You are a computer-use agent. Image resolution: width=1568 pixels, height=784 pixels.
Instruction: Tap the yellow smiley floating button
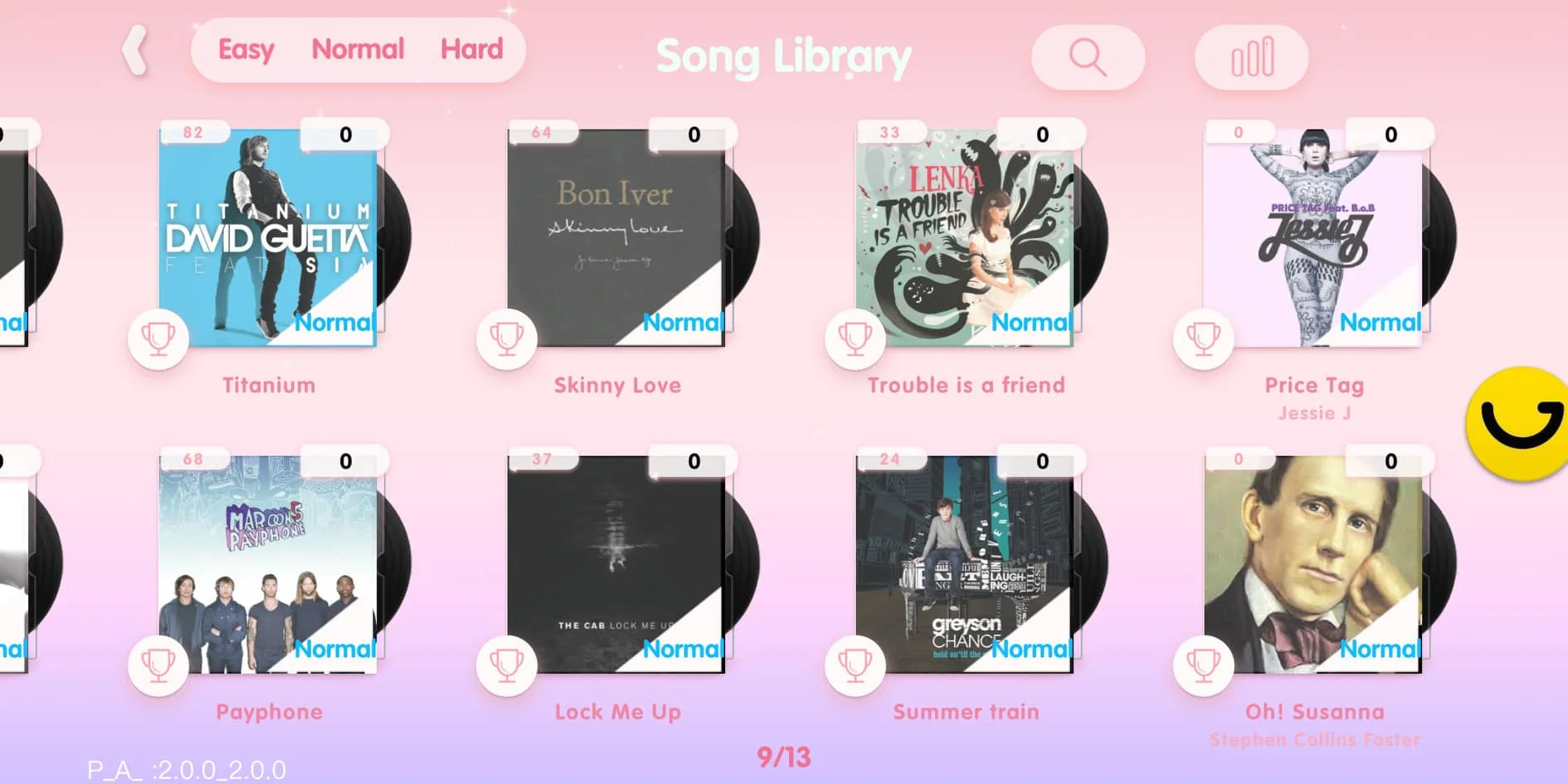(1520, 423)
